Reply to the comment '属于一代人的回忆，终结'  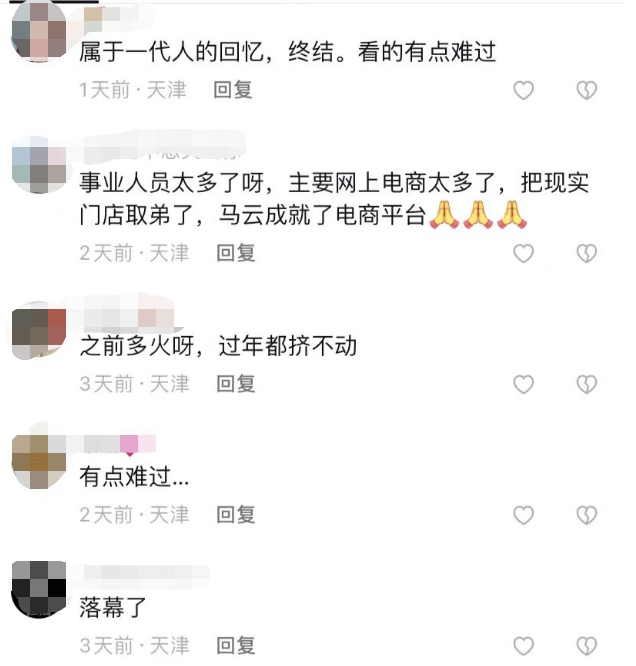coord(233,90)
